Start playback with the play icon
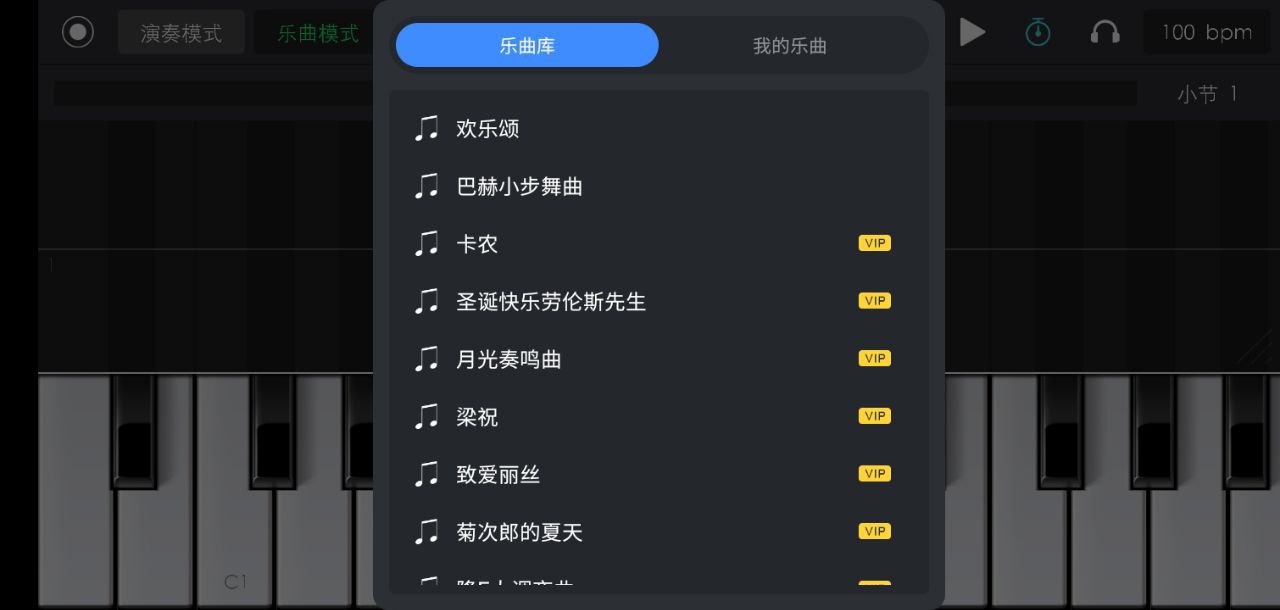 [x=971, y=32]
